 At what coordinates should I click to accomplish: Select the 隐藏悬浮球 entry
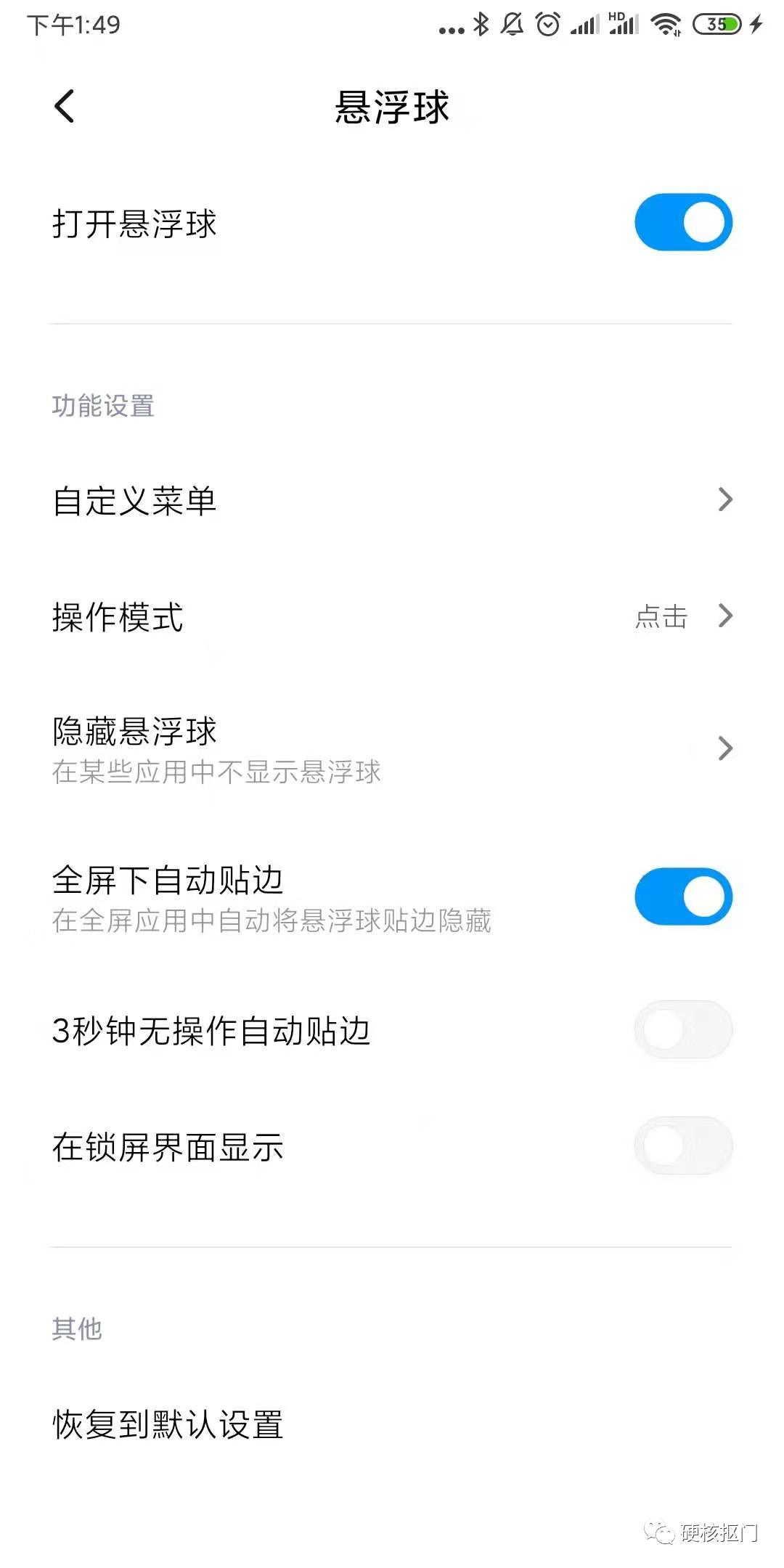(x=290, y=748)
